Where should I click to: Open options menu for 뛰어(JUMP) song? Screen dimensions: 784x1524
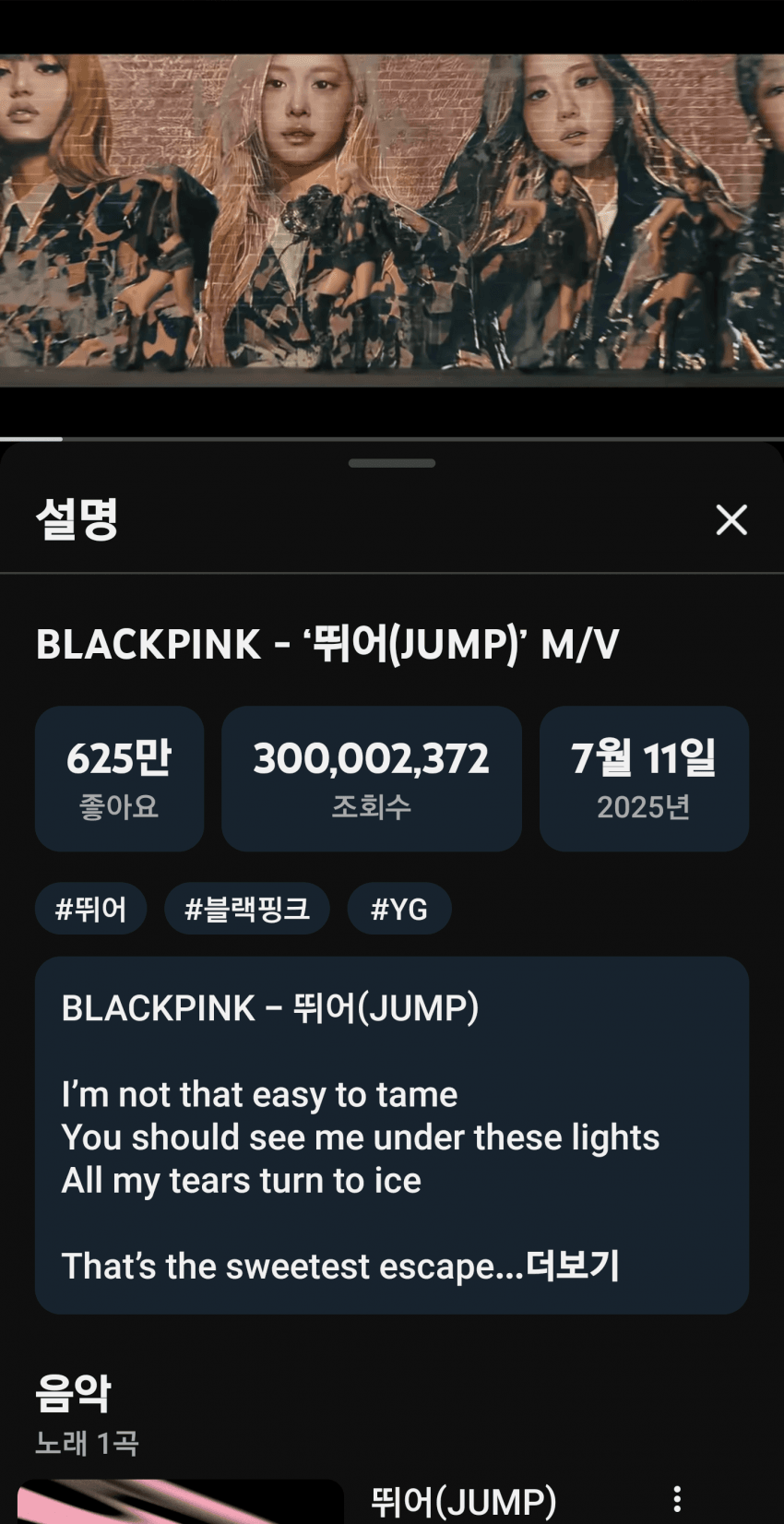point(677,1499)
